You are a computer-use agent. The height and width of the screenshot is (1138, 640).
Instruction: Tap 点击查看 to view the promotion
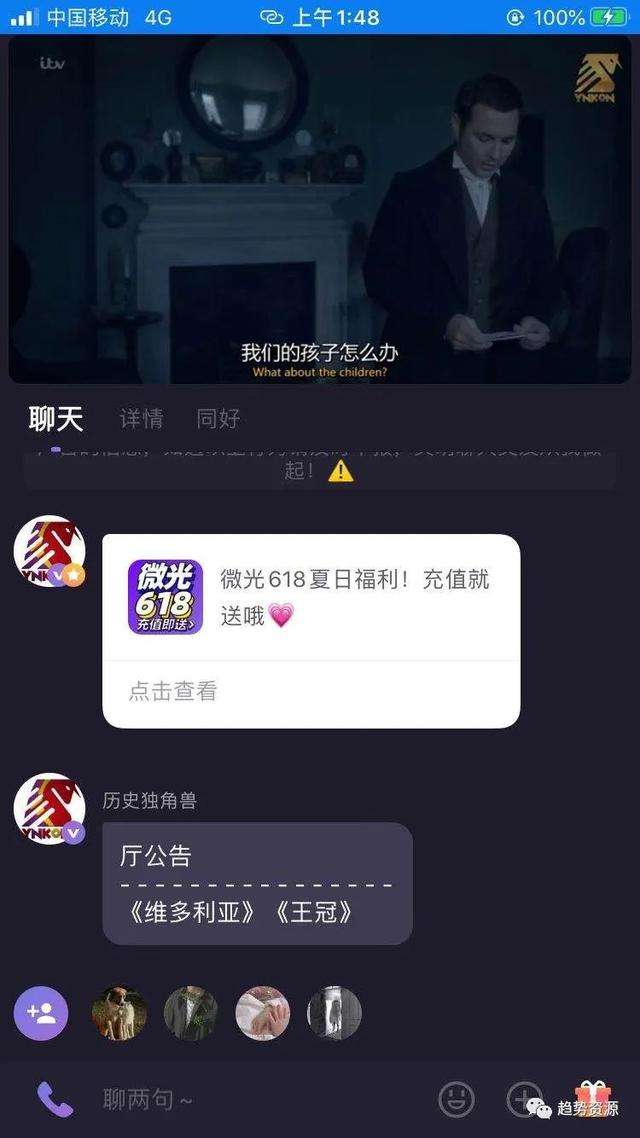(173, 691)
